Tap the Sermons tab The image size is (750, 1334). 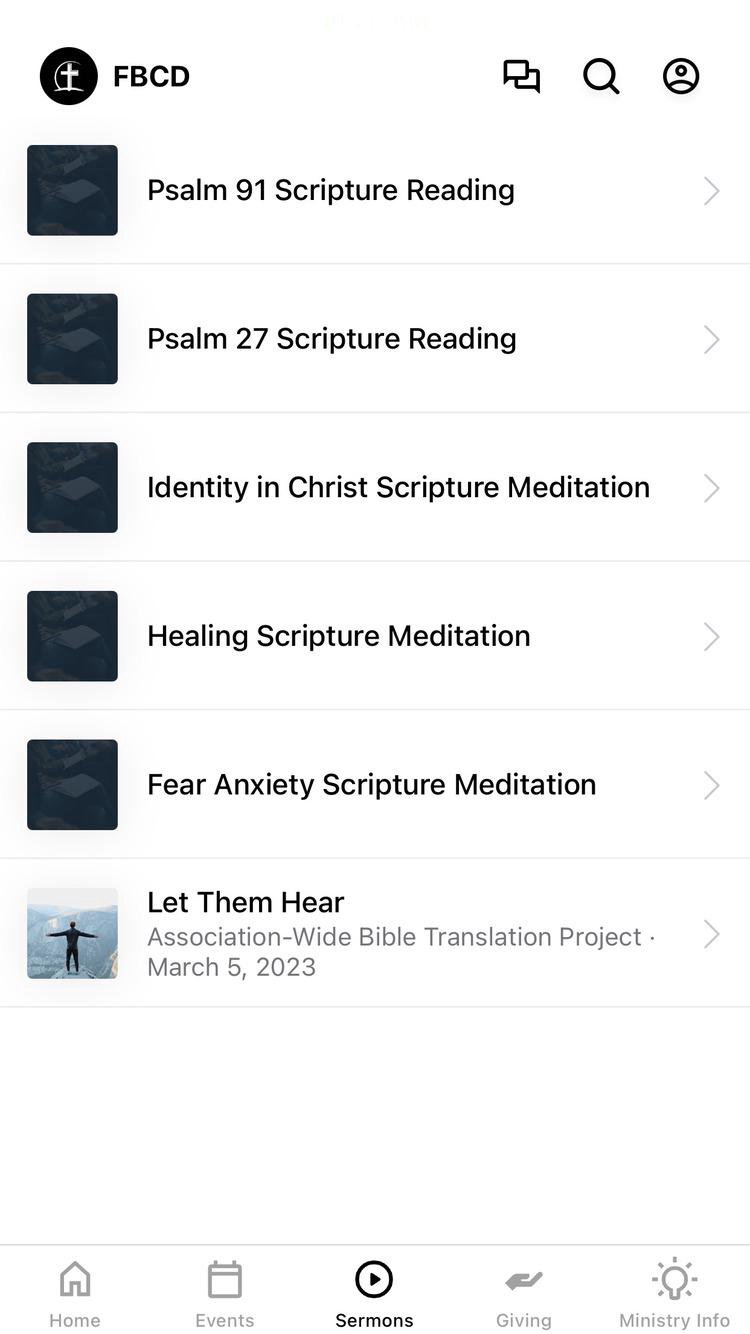[x=374, y=1293]
